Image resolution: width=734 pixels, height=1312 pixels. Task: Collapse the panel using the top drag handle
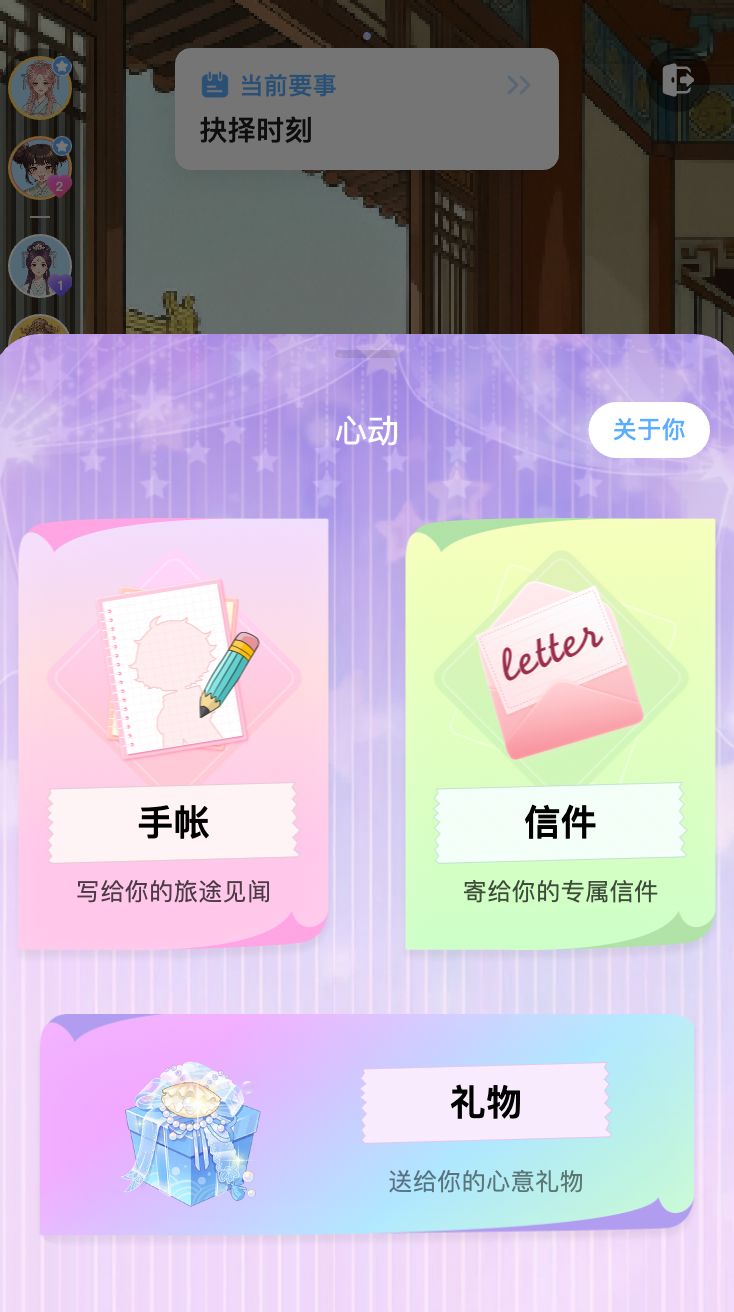(367, 353)
